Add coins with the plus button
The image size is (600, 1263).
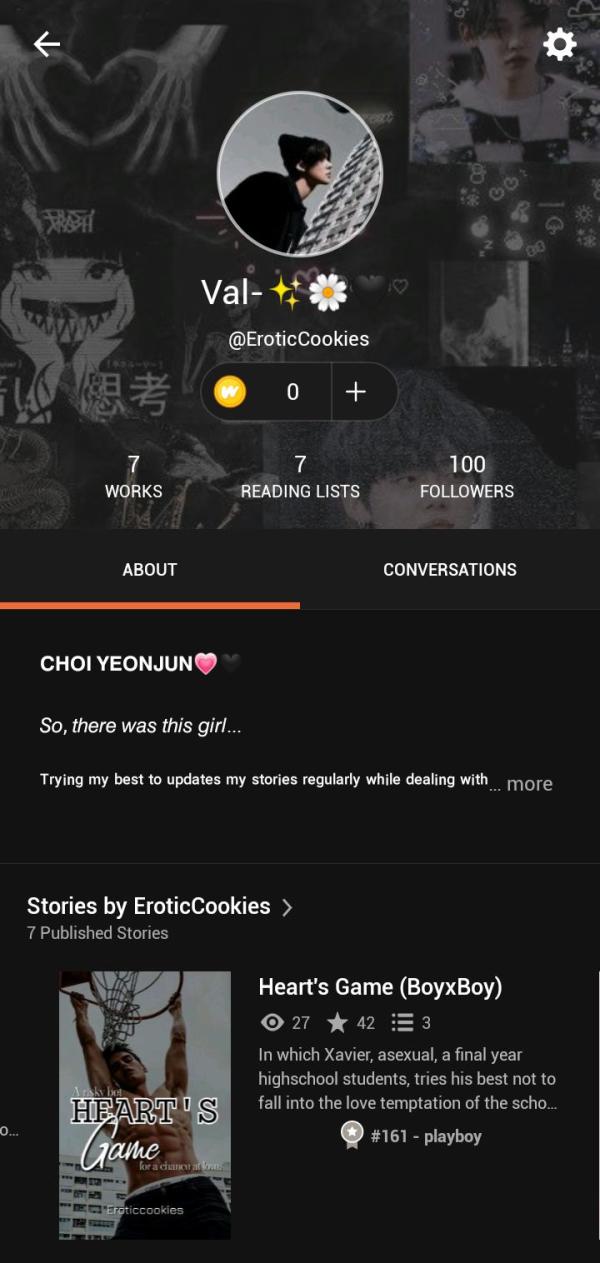pyautogui.click(x=355, y=392)
